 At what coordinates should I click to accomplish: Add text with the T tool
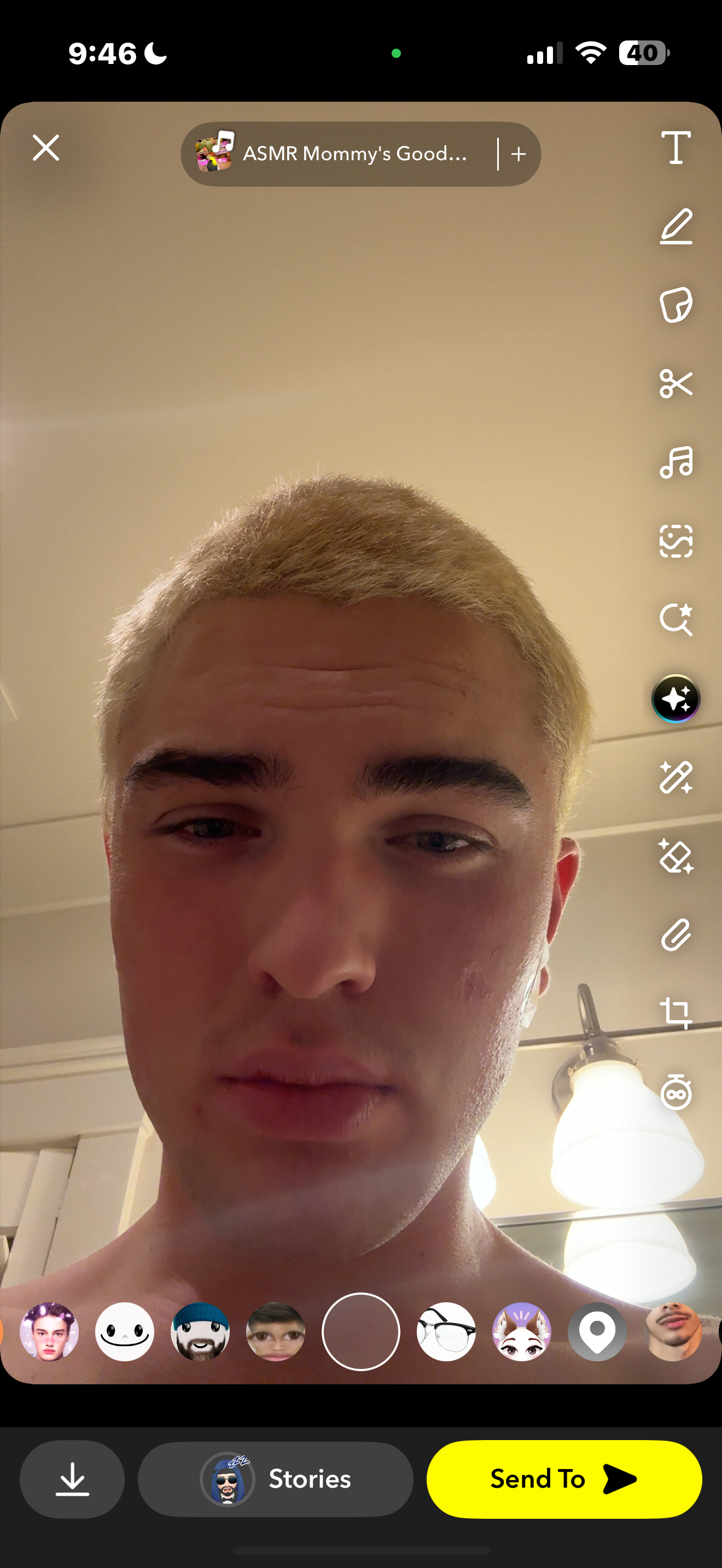point(676,148)
